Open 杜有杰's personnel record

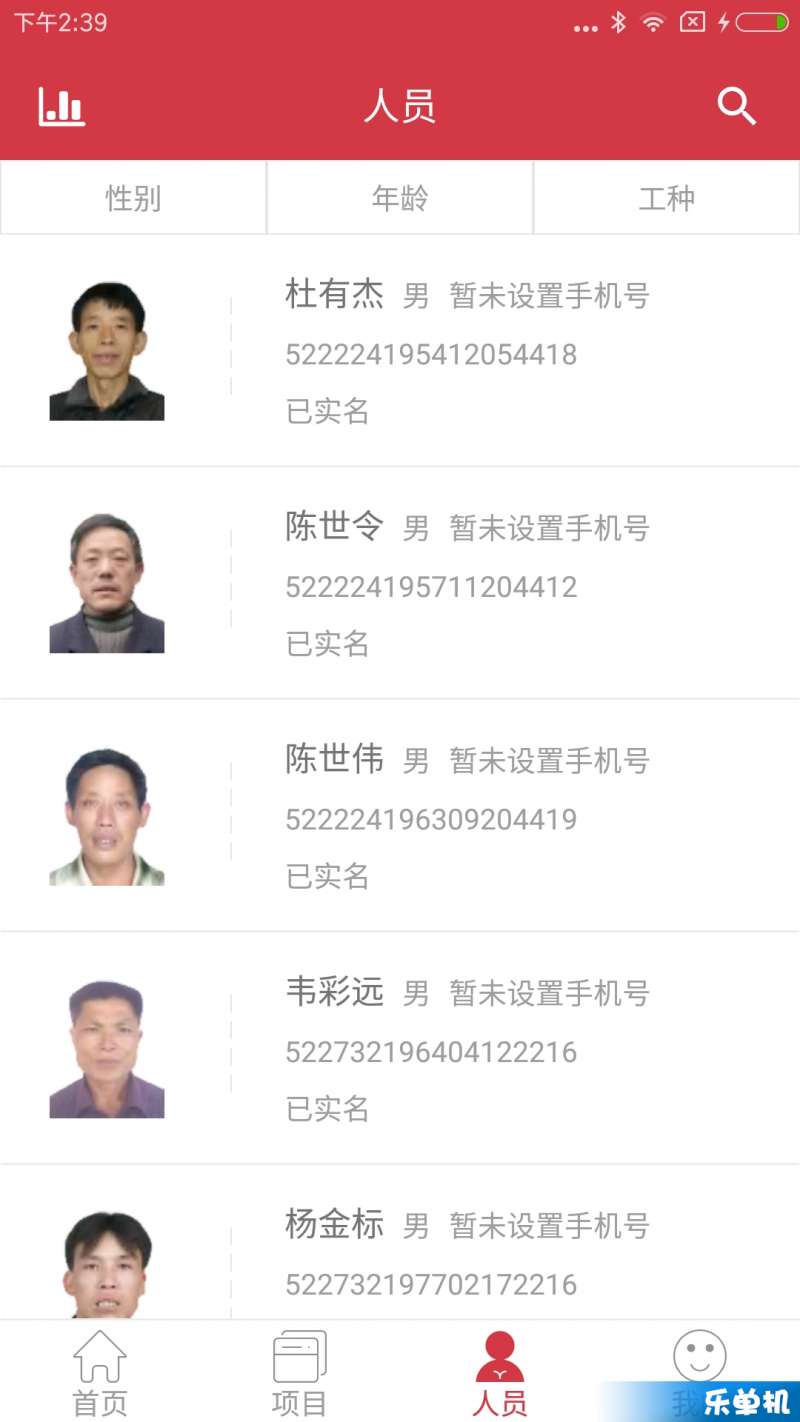click(400, 351)
